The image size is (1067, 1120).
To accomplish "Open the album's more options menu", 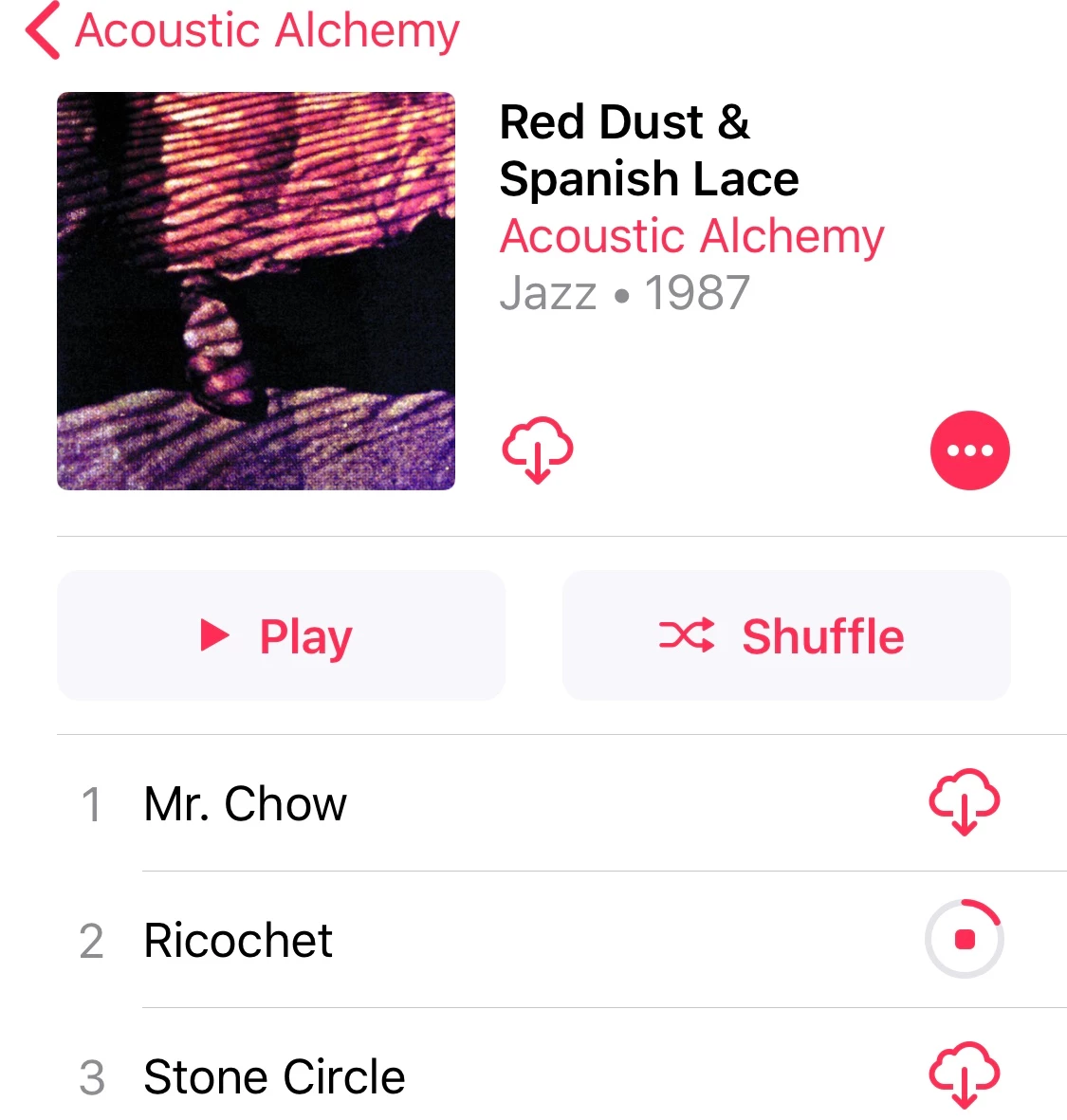I will tap(969, 450).
